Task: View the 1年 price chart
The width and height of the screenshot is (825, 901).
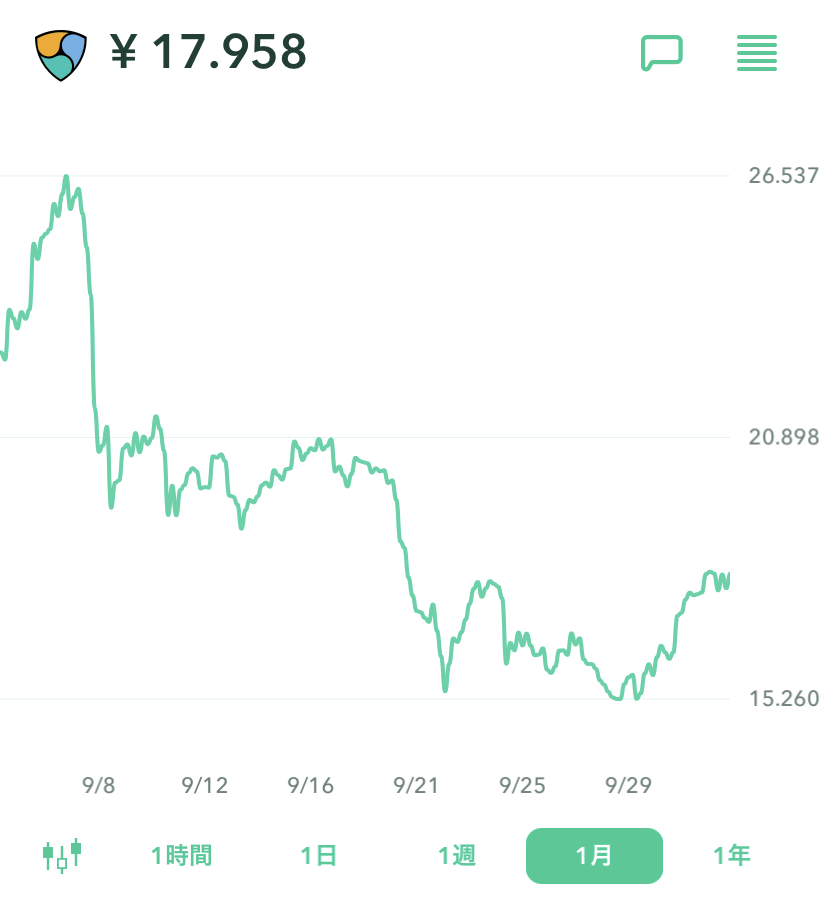Action: point(731,856)
